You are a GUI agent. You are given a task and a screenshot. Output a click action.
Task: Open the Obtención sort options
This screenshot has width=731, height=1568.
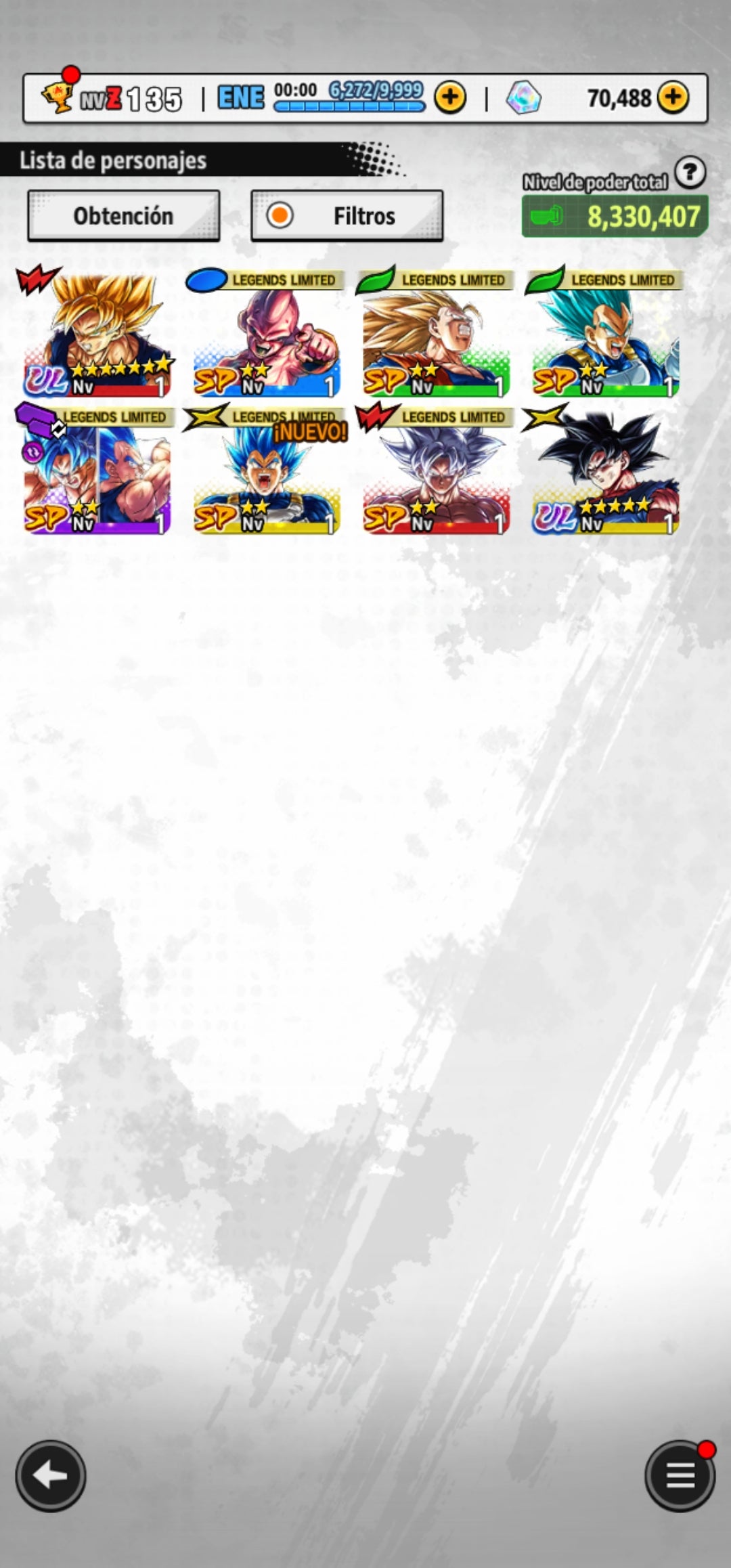point(123,216)
